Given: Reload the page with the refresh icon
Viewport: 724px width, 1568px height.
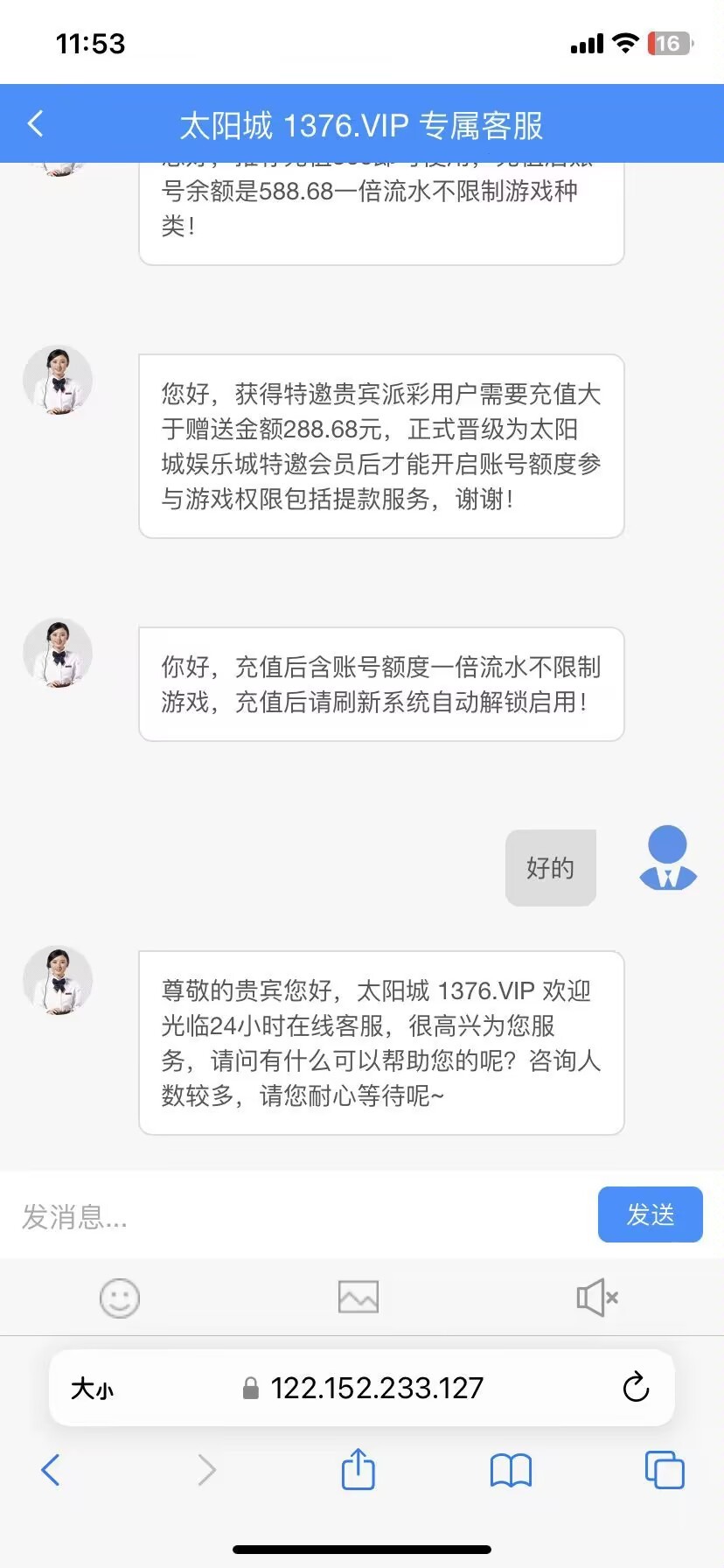Looking at the screenshot, I should [636, 1387].
